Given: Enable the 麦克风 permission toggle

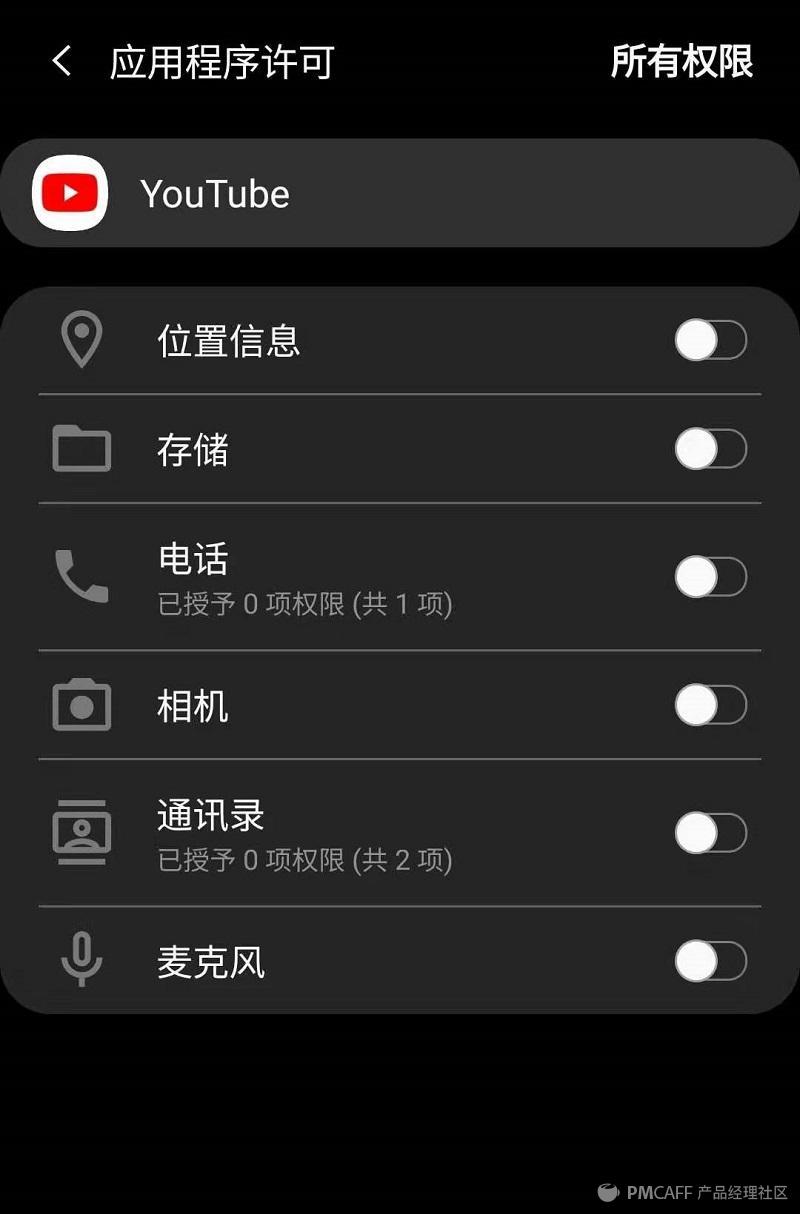Looking at the screenshot, I should coord(710,961).
